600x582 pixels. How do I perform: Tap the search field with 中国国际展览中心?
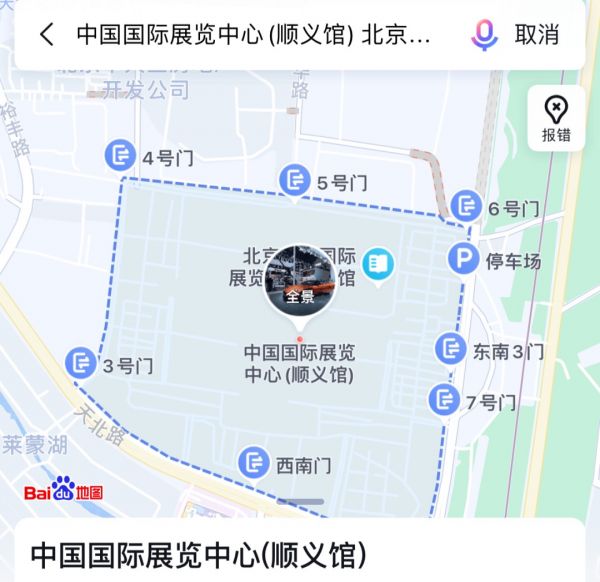[255, 34]
